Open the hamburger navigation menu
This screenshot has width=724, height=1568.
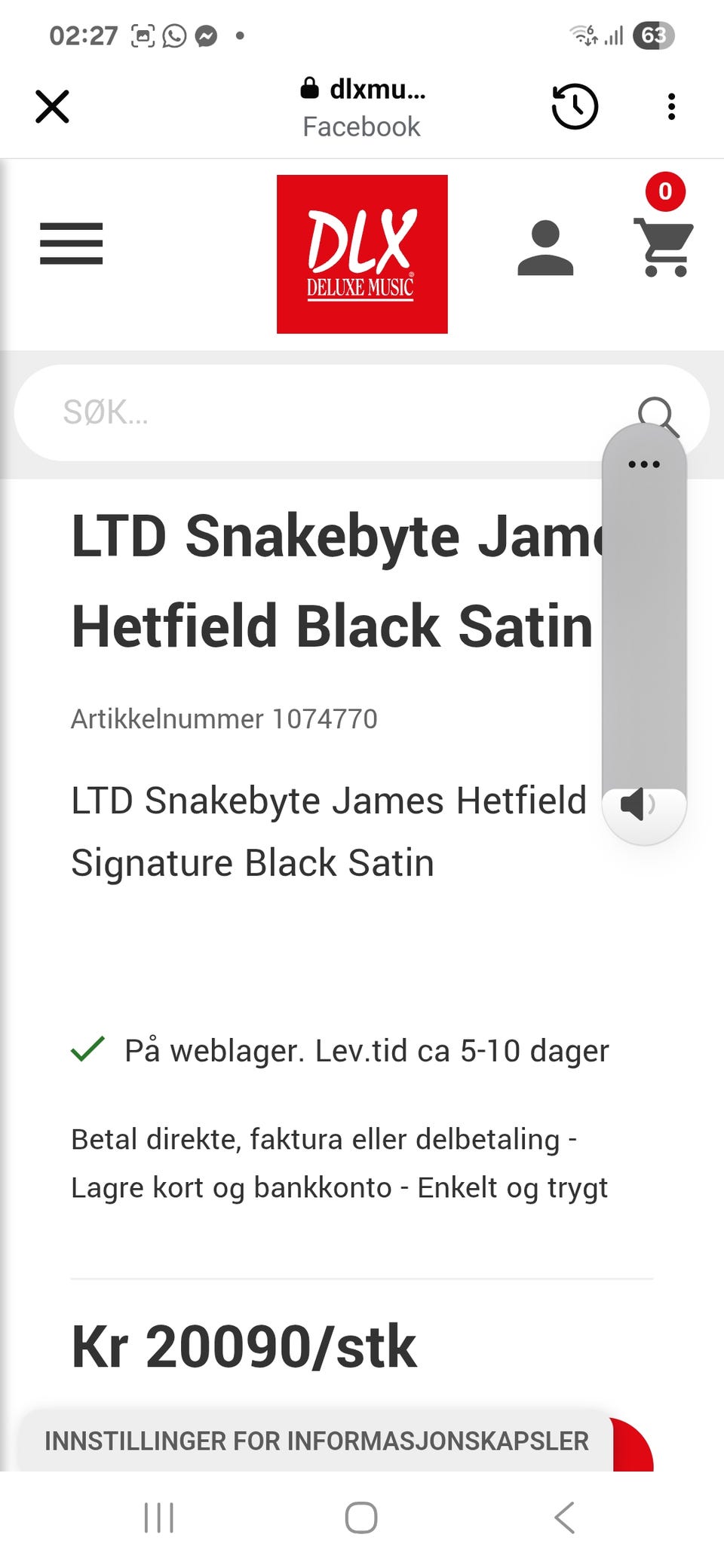point(71,243)
